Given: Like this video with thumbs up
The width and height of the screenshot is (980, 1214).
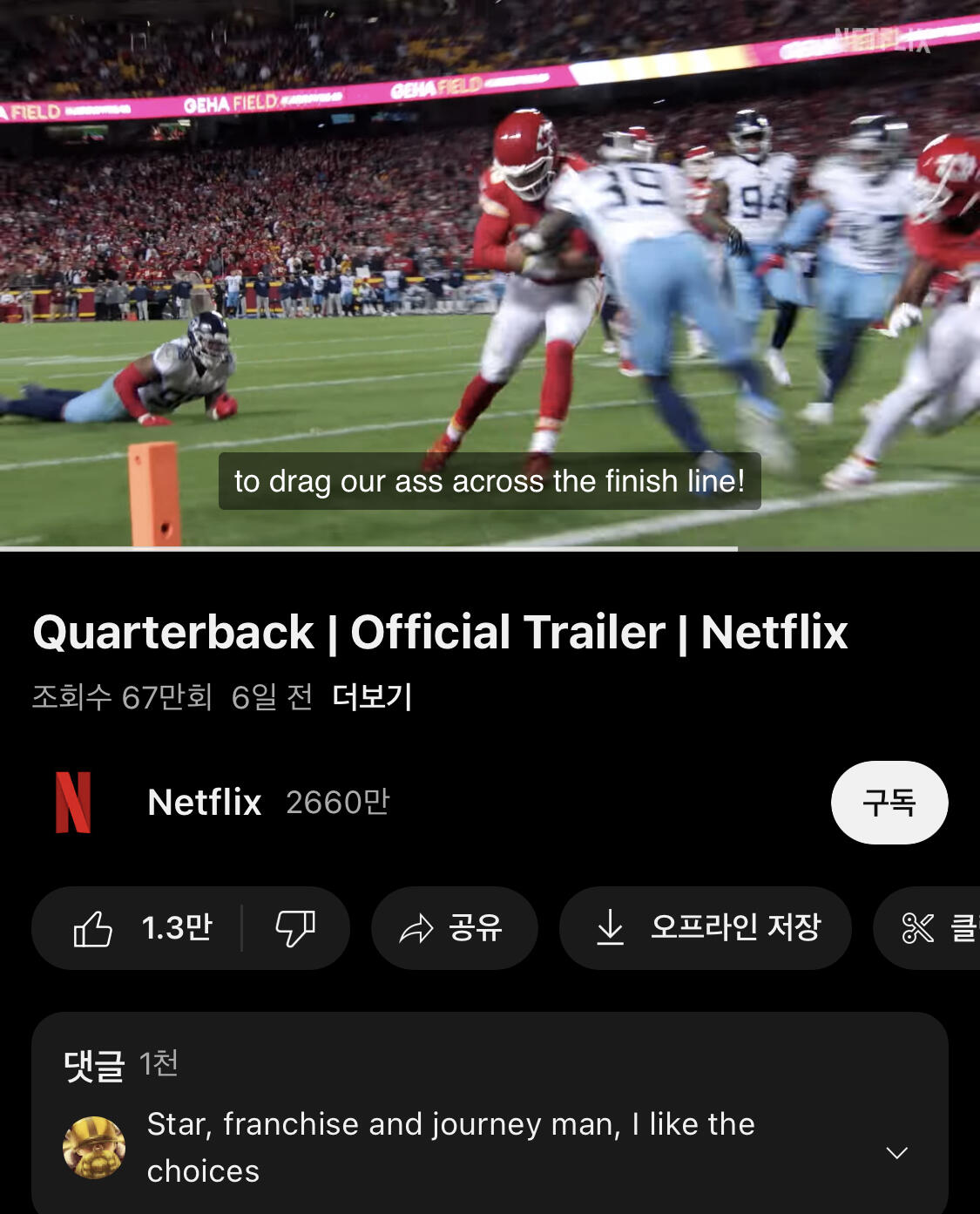Looking at the screenshot, I should 139,928.
